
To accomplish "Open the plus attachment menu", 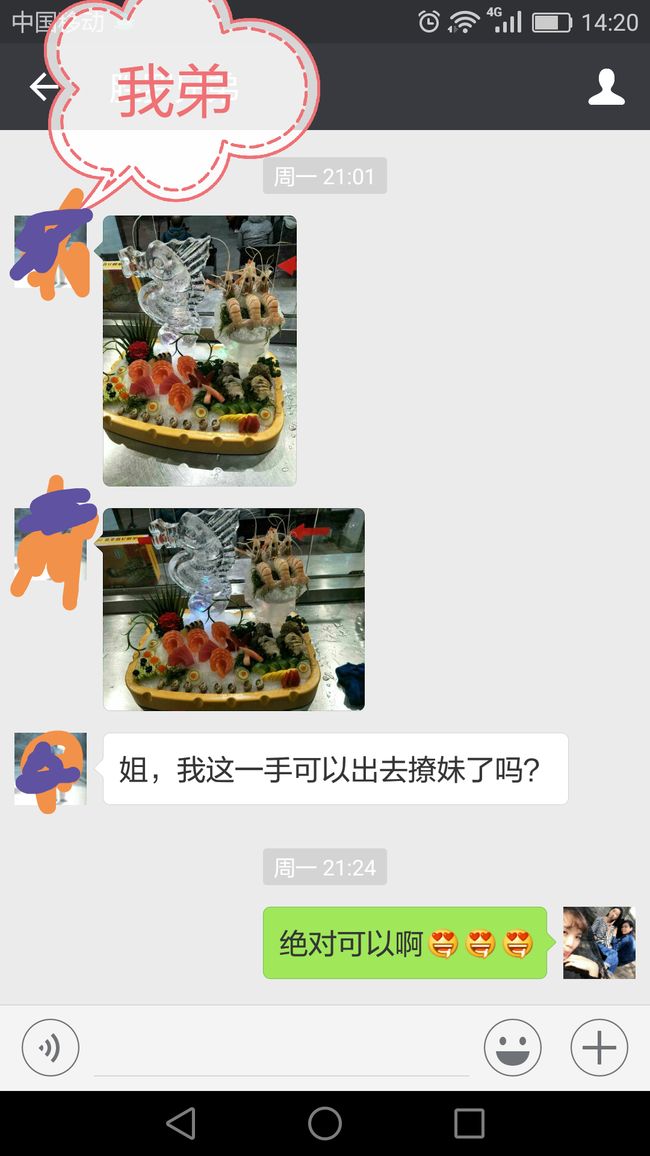I will [599, 1047].
